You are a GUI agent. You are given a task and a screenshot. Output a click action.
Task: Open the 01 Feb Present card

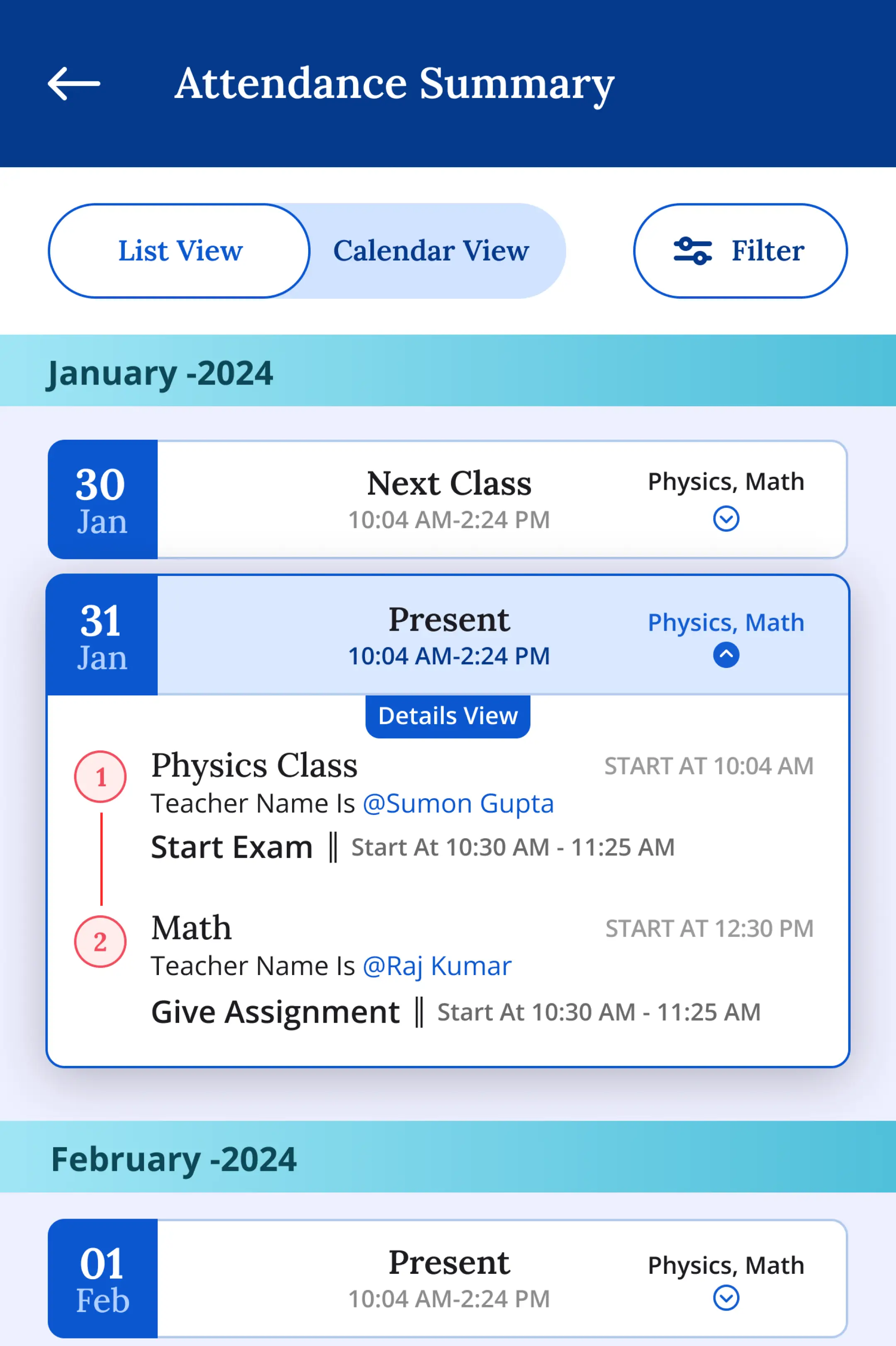click(x=448, y=1278)
